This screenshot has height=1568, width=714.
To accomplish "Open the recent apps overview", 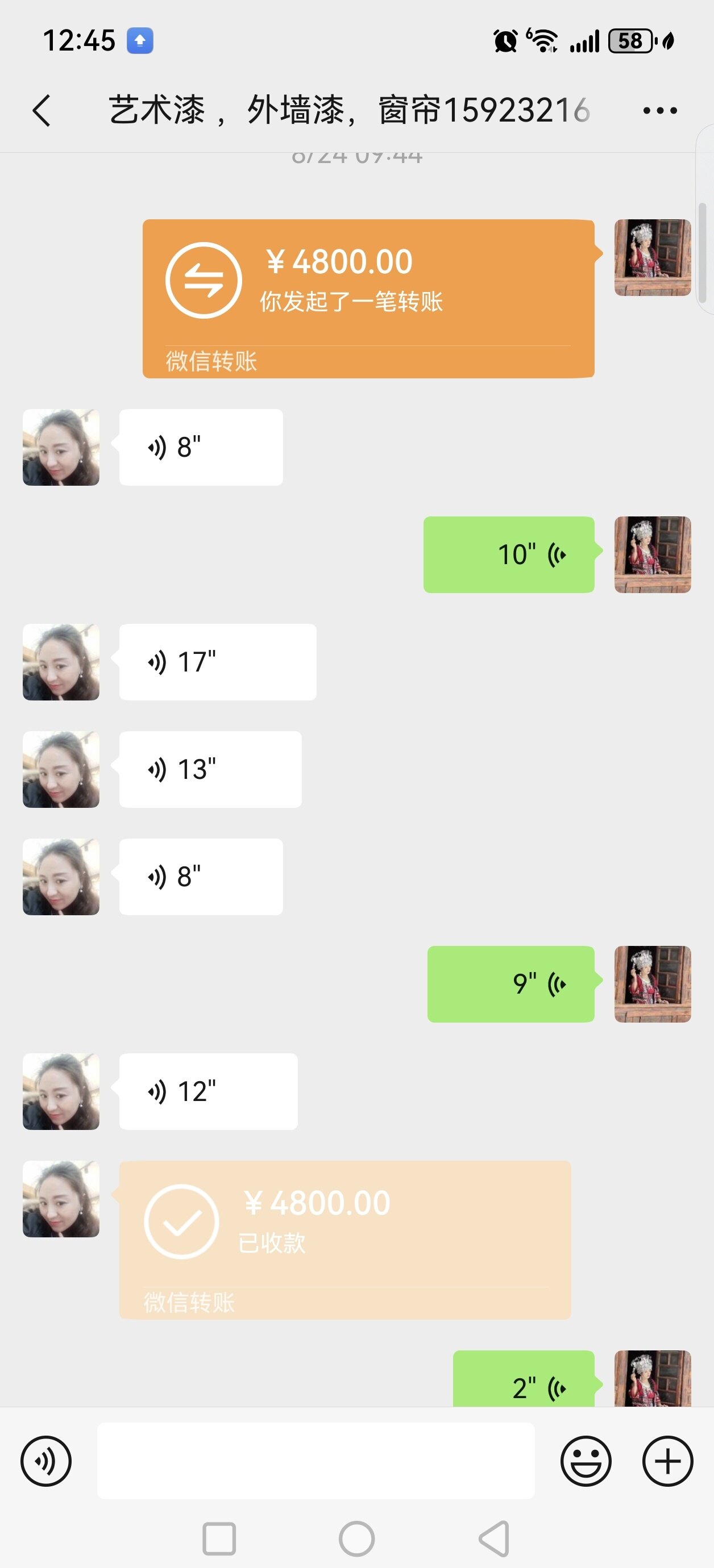I will pos(219,1538).
